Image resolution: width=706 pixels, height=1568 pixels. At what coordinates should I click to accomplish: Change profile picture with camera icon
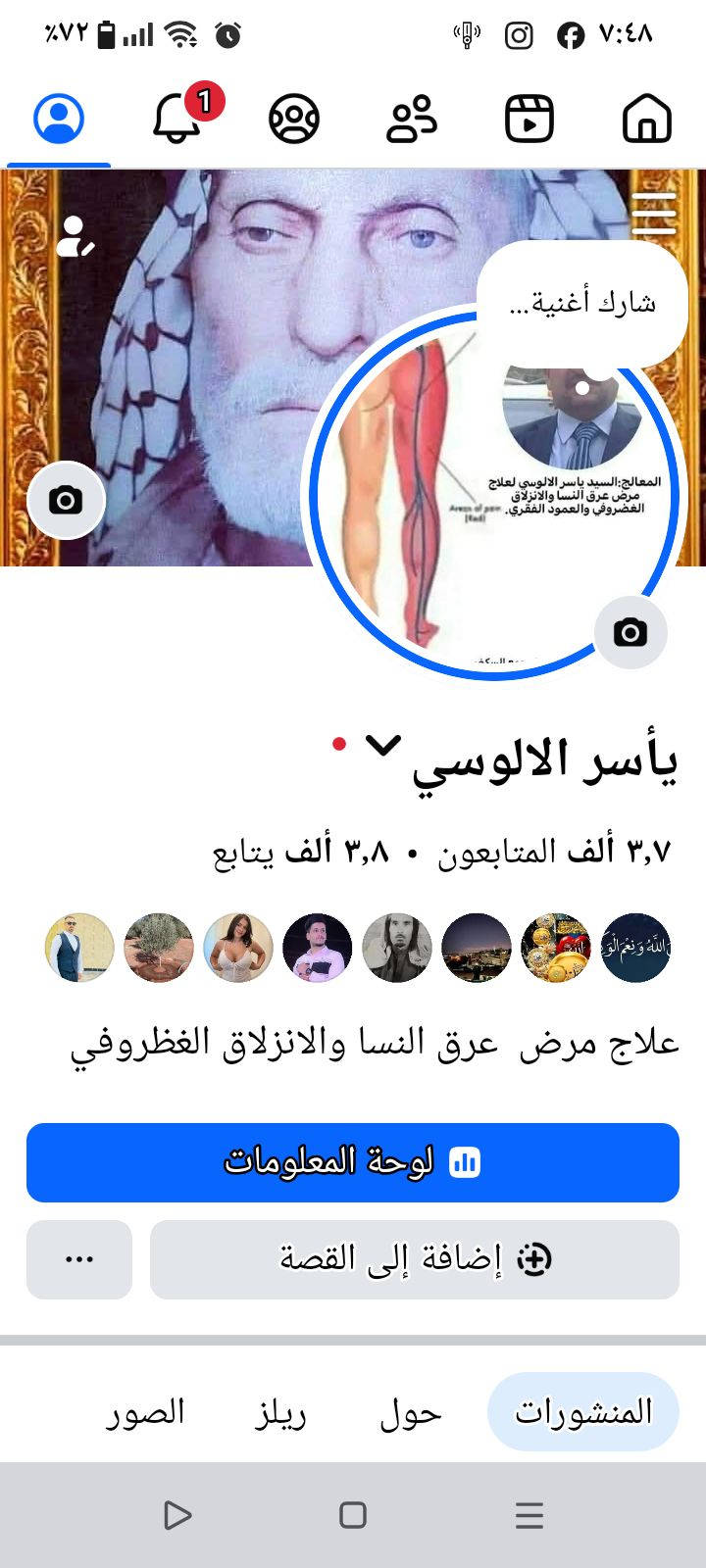click(x=630, y=633)
